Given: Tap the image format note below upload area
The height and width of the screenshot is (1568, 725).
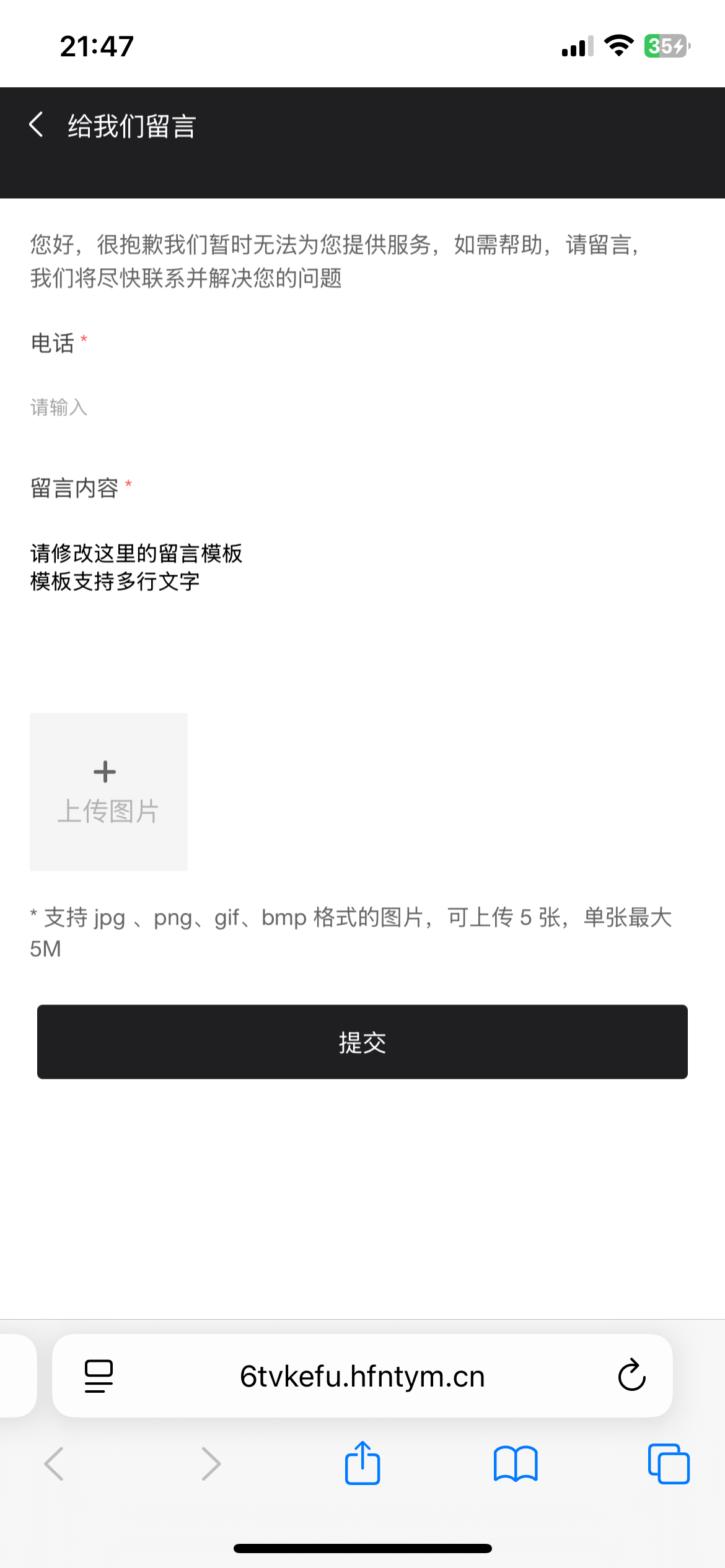Looking at the screenshot, I should pyautogui.click(x=350, y=931).
